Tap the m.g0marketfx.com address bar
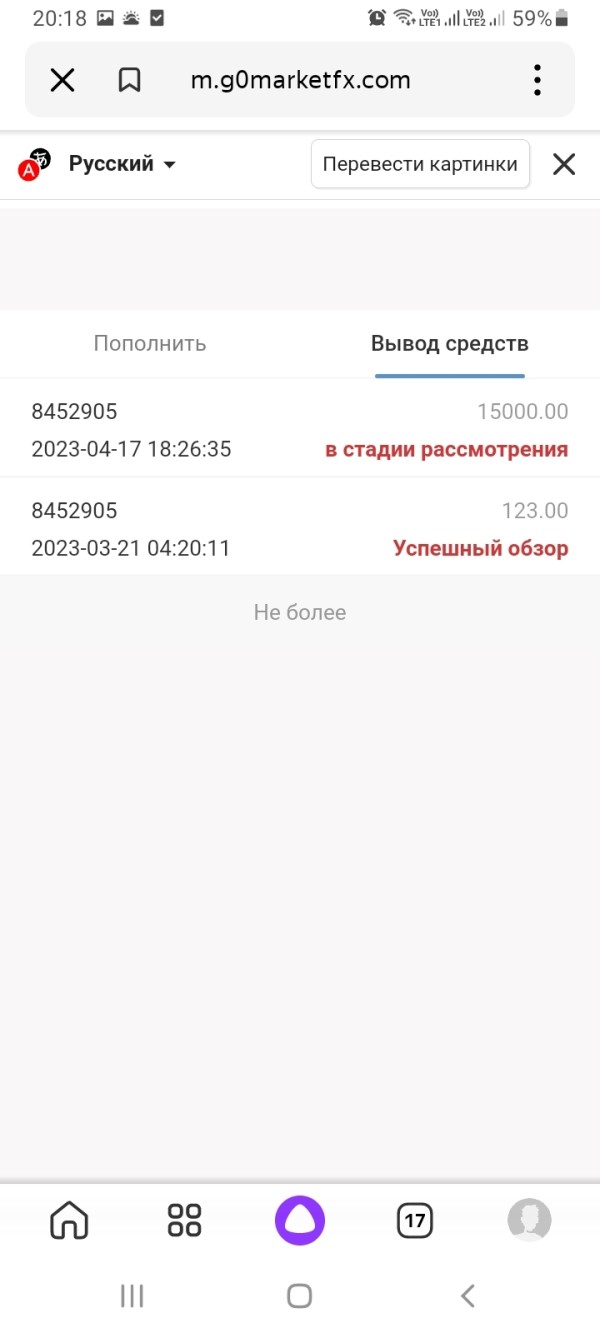Viewport: 600px width, 1333px height. 300,80
